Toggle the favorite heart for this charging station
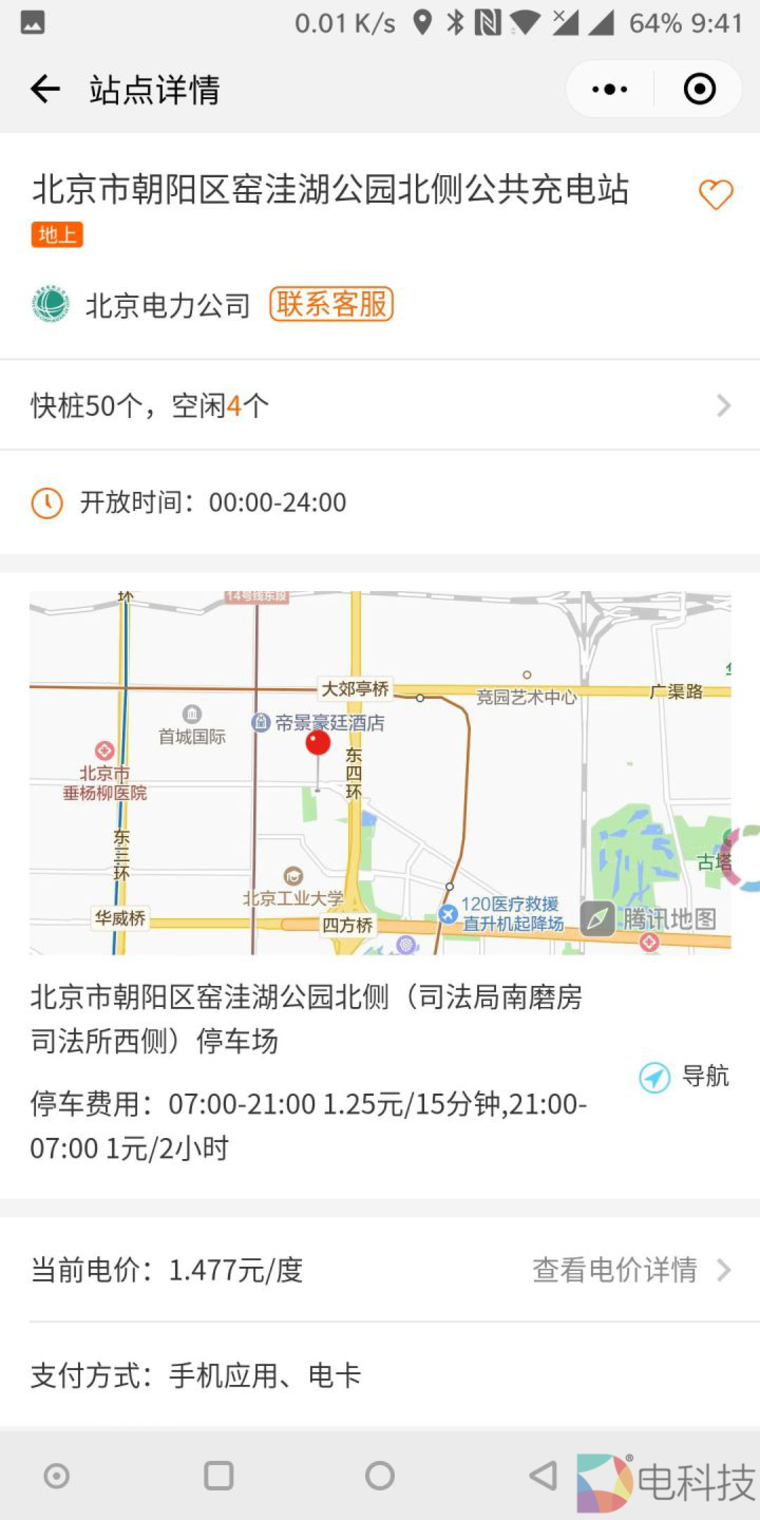This screenshot has width=760, height=1520. (x=716, y=194)
